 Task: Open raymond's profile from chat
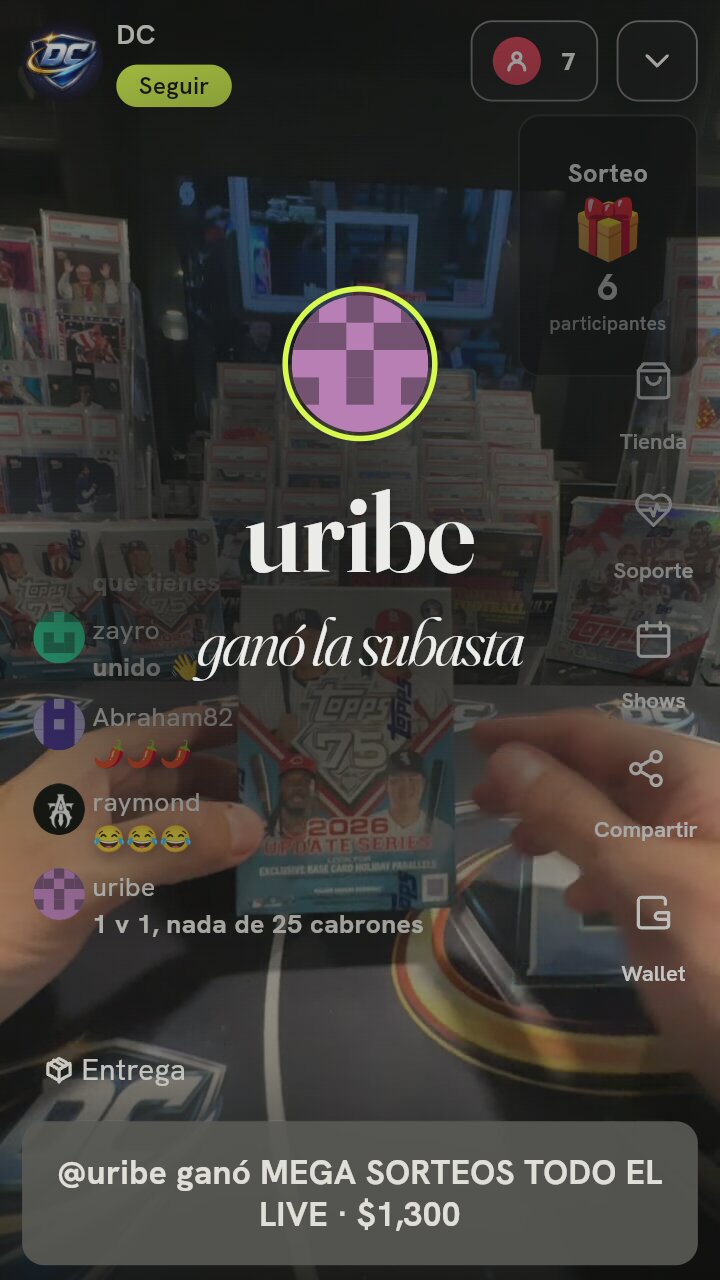pos(59,809)
